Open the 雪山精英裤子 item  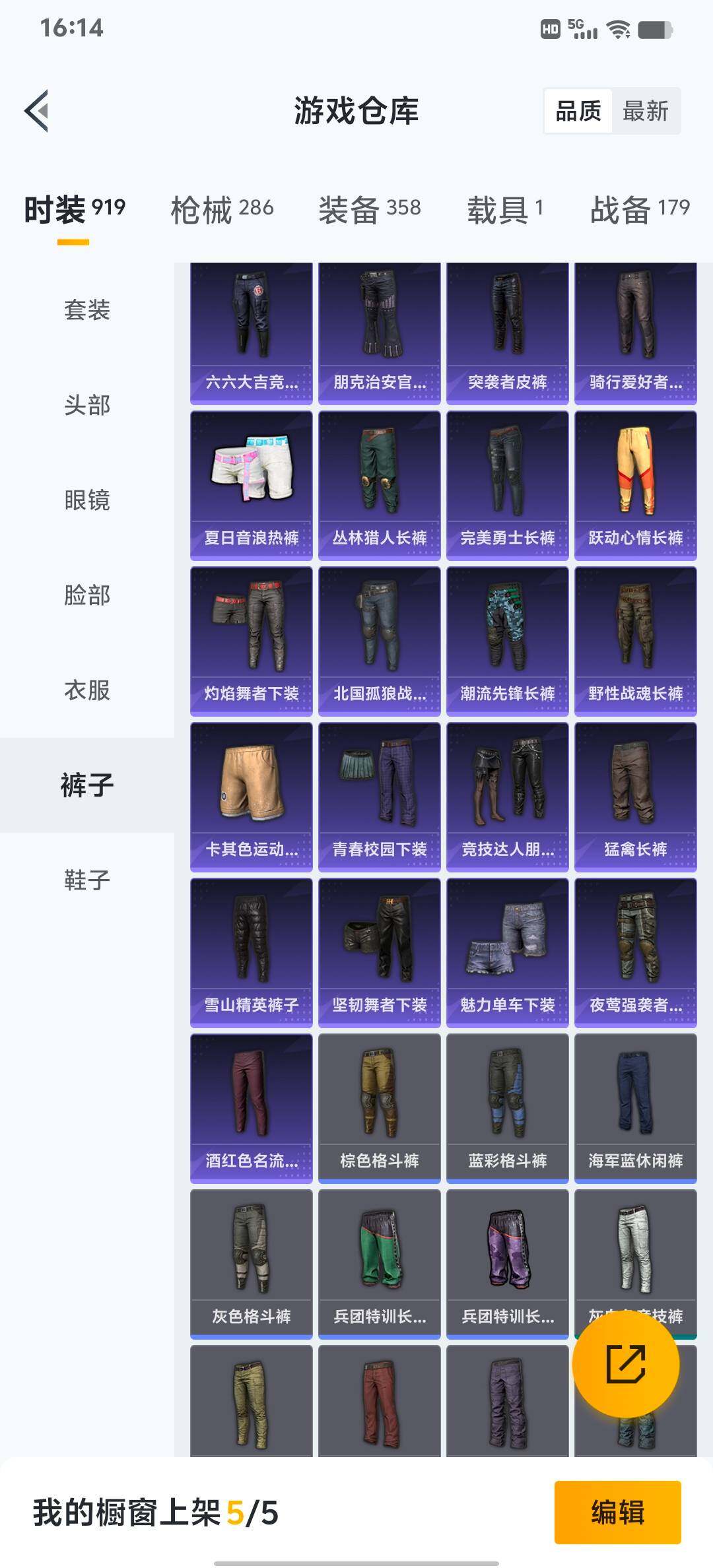252,947
